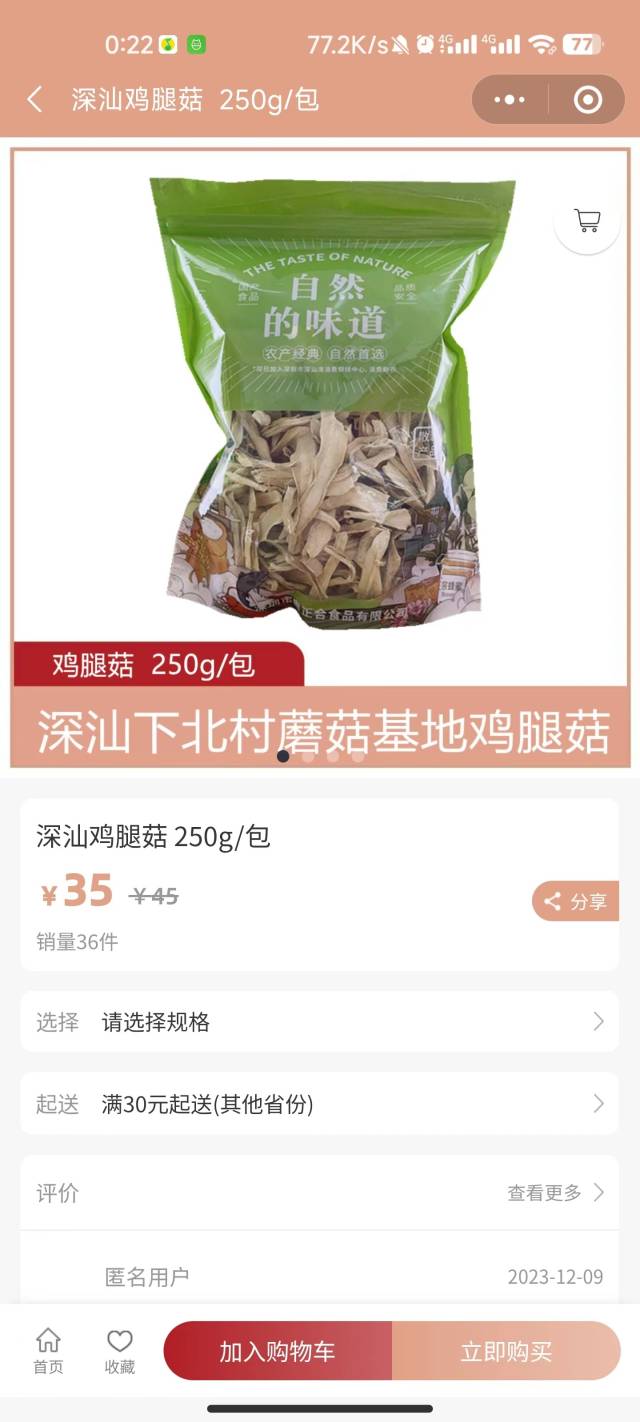Screen dimensions: 640x1422
Task: Open the 请选择规格 specification selector
Action: pos(320,1022)
